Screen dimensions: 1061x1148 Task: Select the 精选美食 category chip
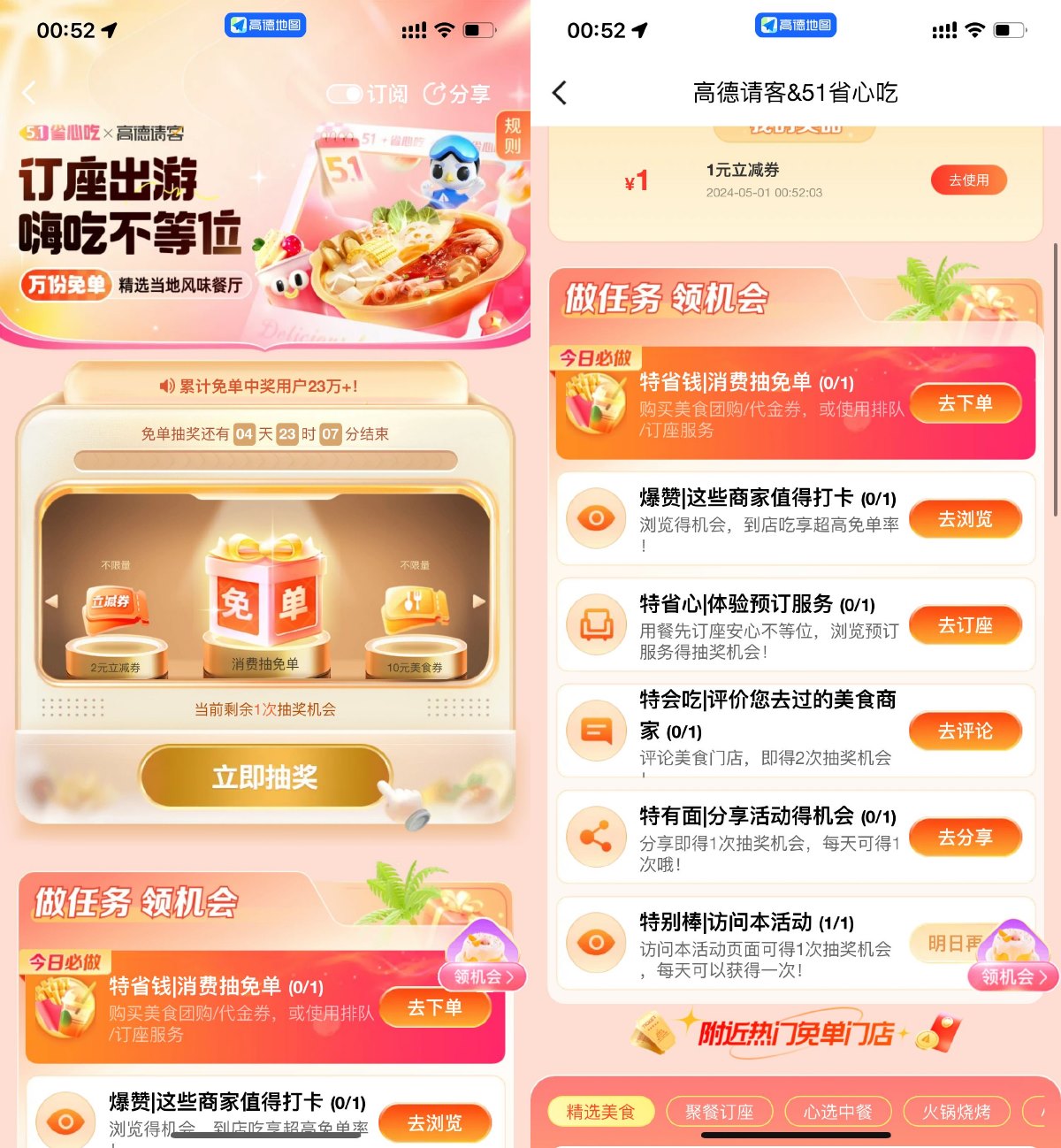[600, 1112]
